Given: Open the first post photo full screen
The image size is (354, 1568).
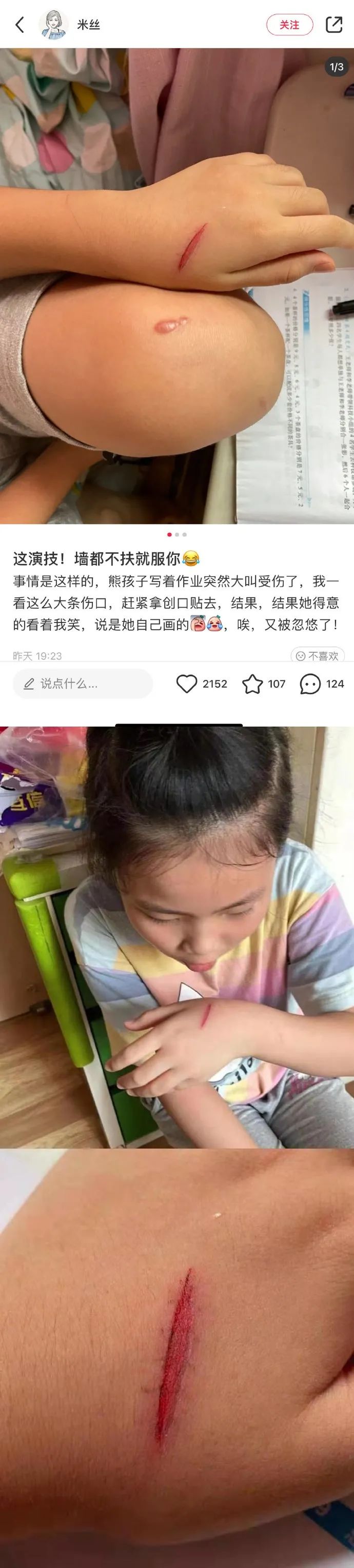Looking at the screenshot, I should (x=176, y=286).
